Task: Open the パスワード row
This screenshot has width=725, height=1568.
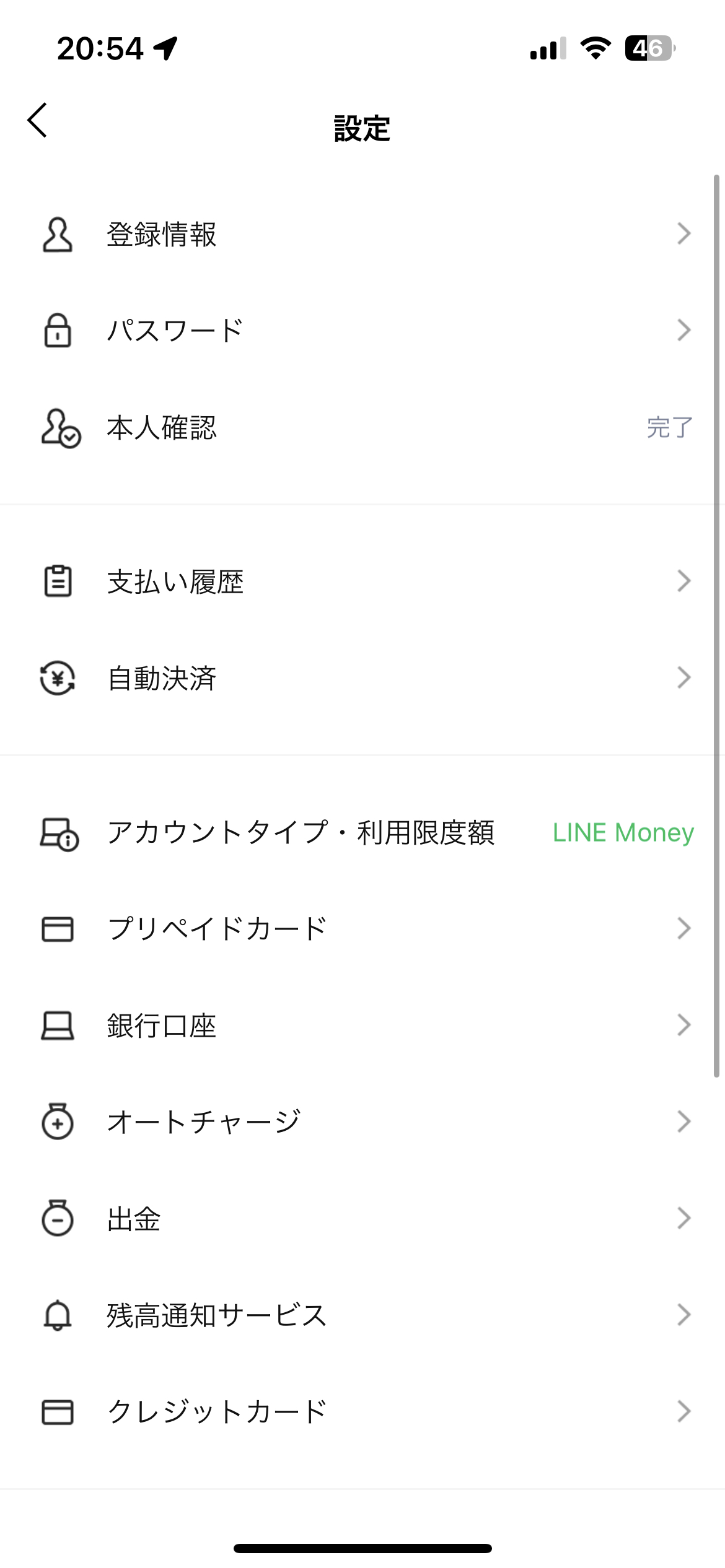Action: click(362, 331)
